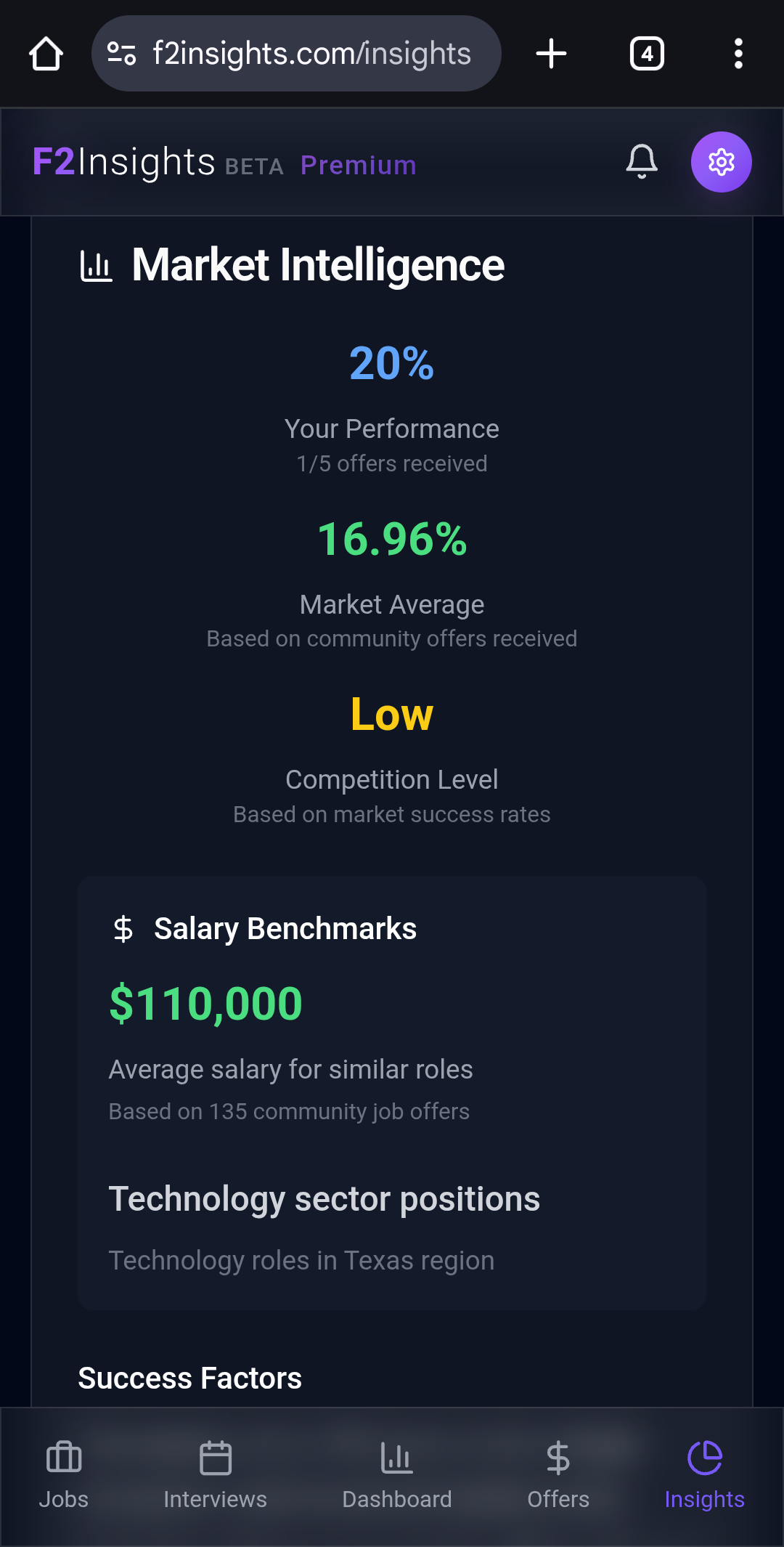Screen dimensions: 784x1547
Task: Open the Dashboard tab
Action: 397,1476
